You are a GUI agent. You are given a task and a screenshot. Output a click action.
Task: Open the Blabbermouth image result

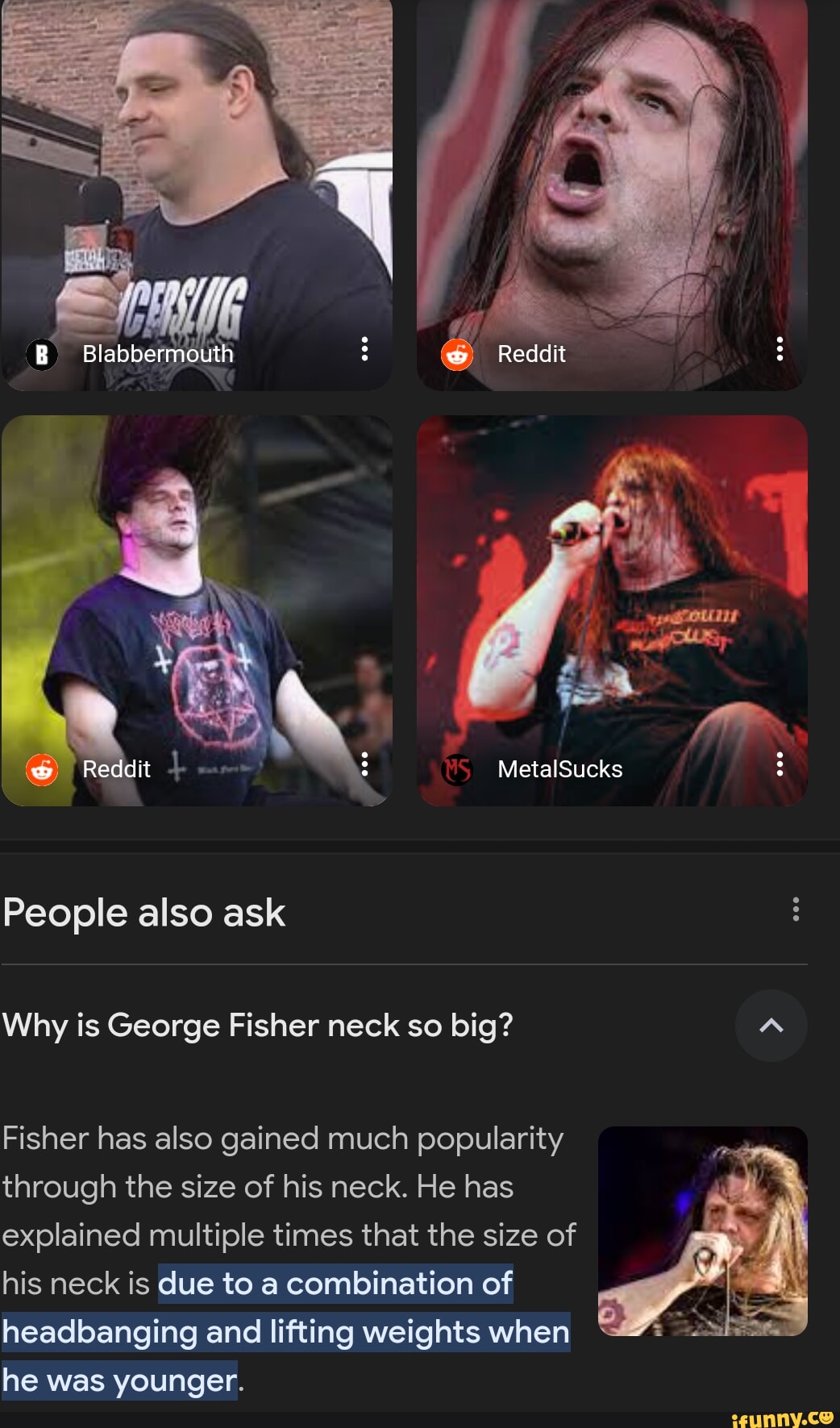[x=197, y=177]
